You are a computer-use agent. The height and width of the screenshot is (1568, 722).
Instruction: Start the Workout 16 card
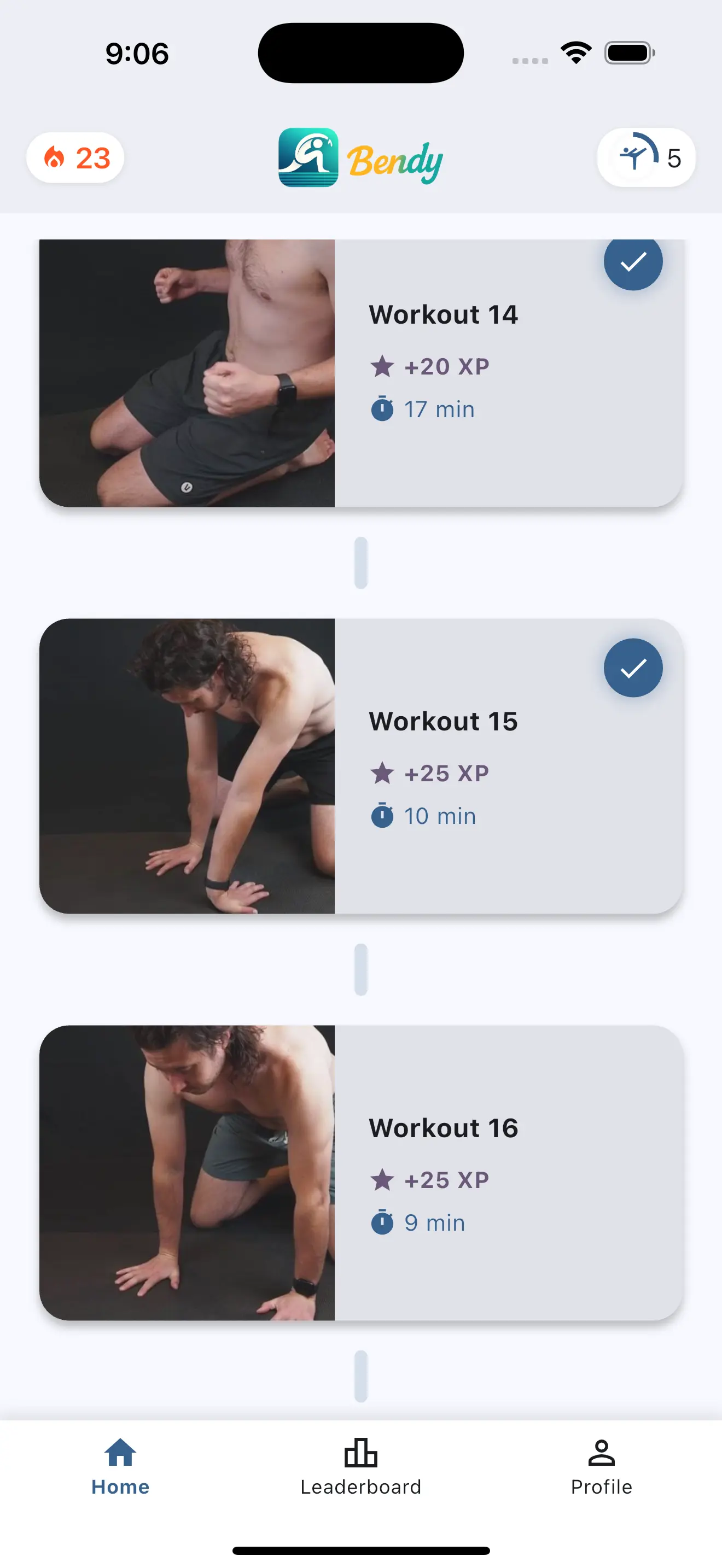coord(360,1172)
